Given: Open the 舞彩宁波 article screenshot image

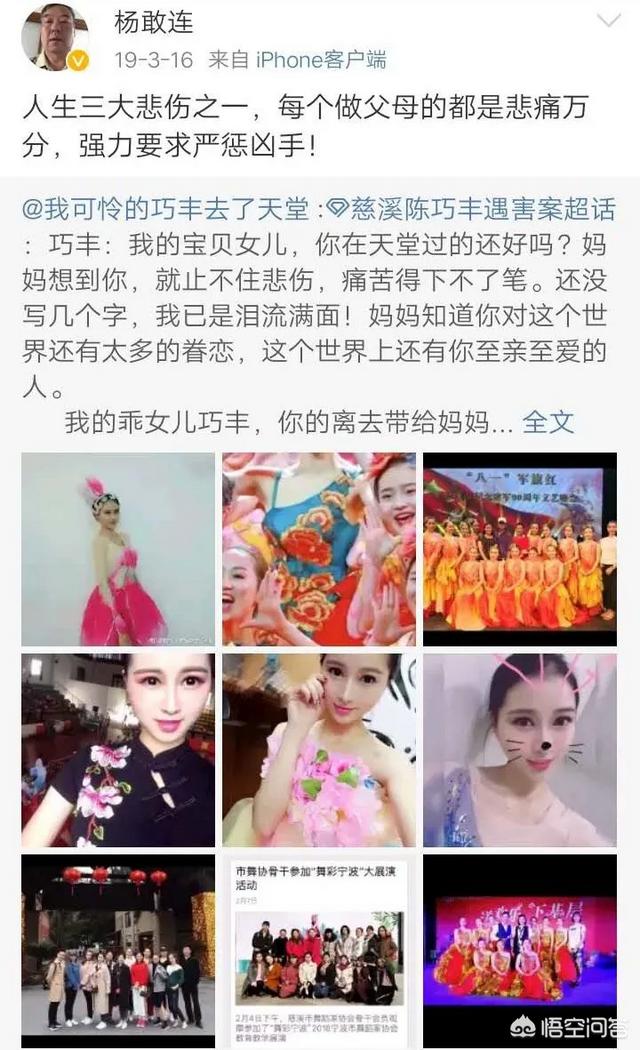Looking at the screenshot, I should coord(319,951).
